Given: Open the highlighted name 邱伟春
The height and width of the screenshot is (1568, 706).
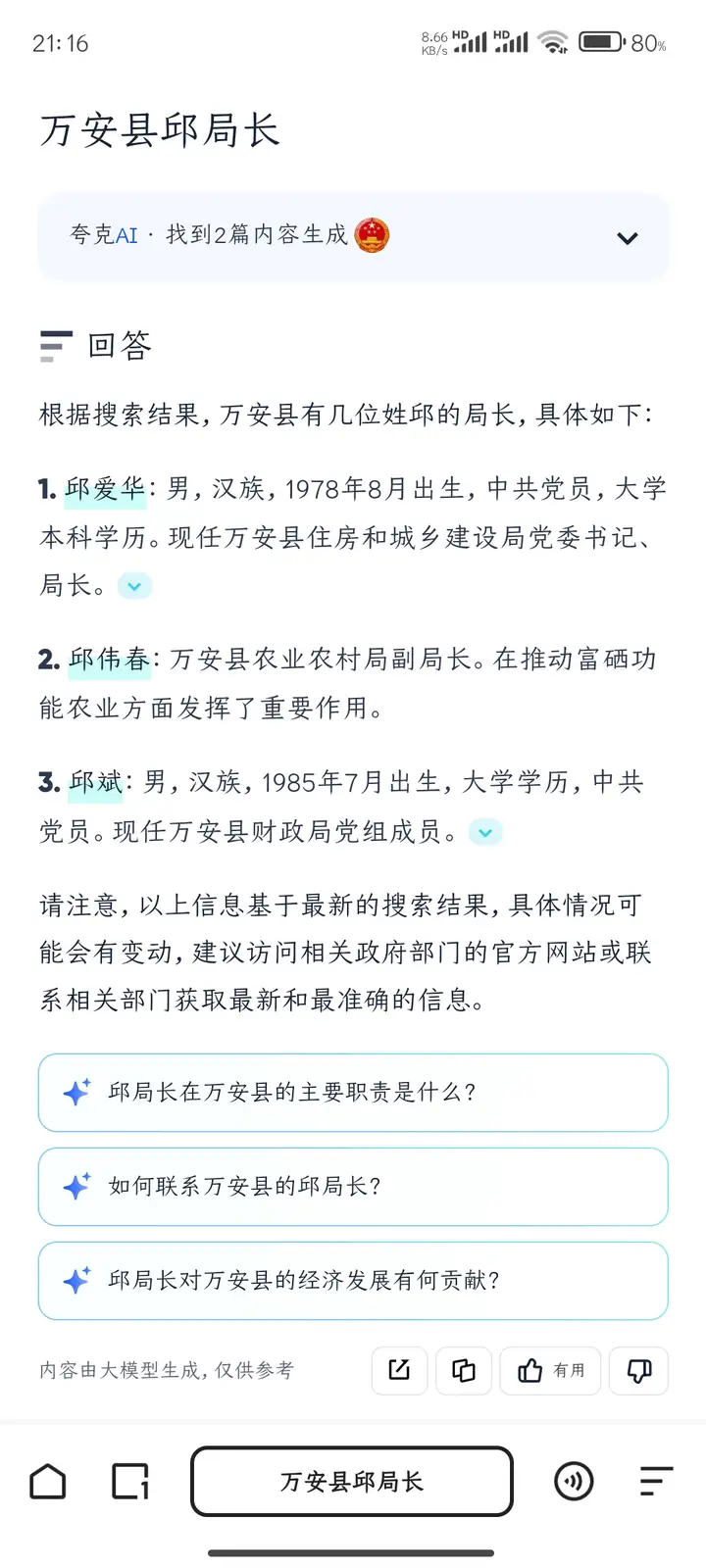Looking at the screenshot, I should (110, 660).
